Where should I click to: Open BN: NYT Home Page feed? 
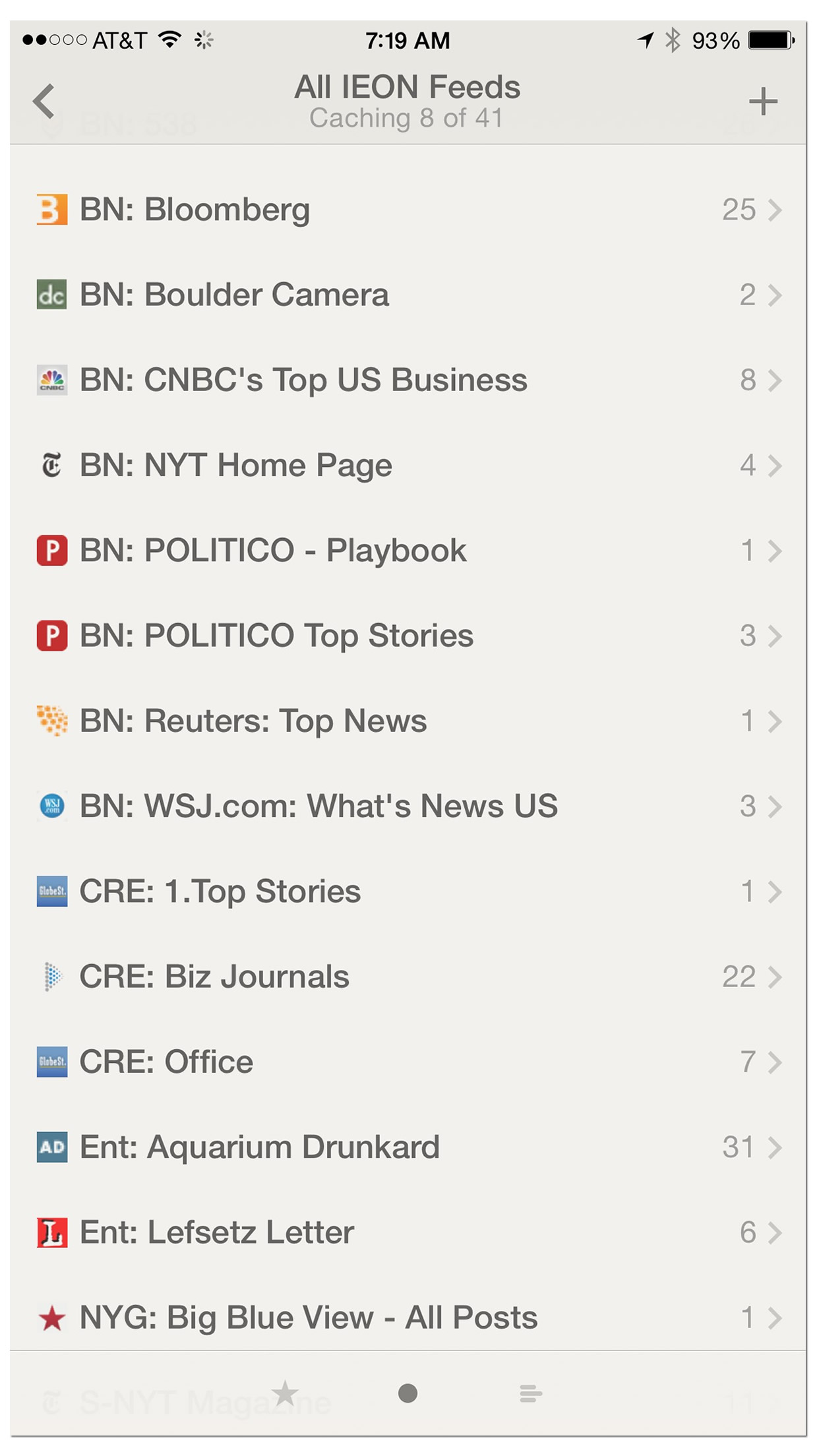408,465
